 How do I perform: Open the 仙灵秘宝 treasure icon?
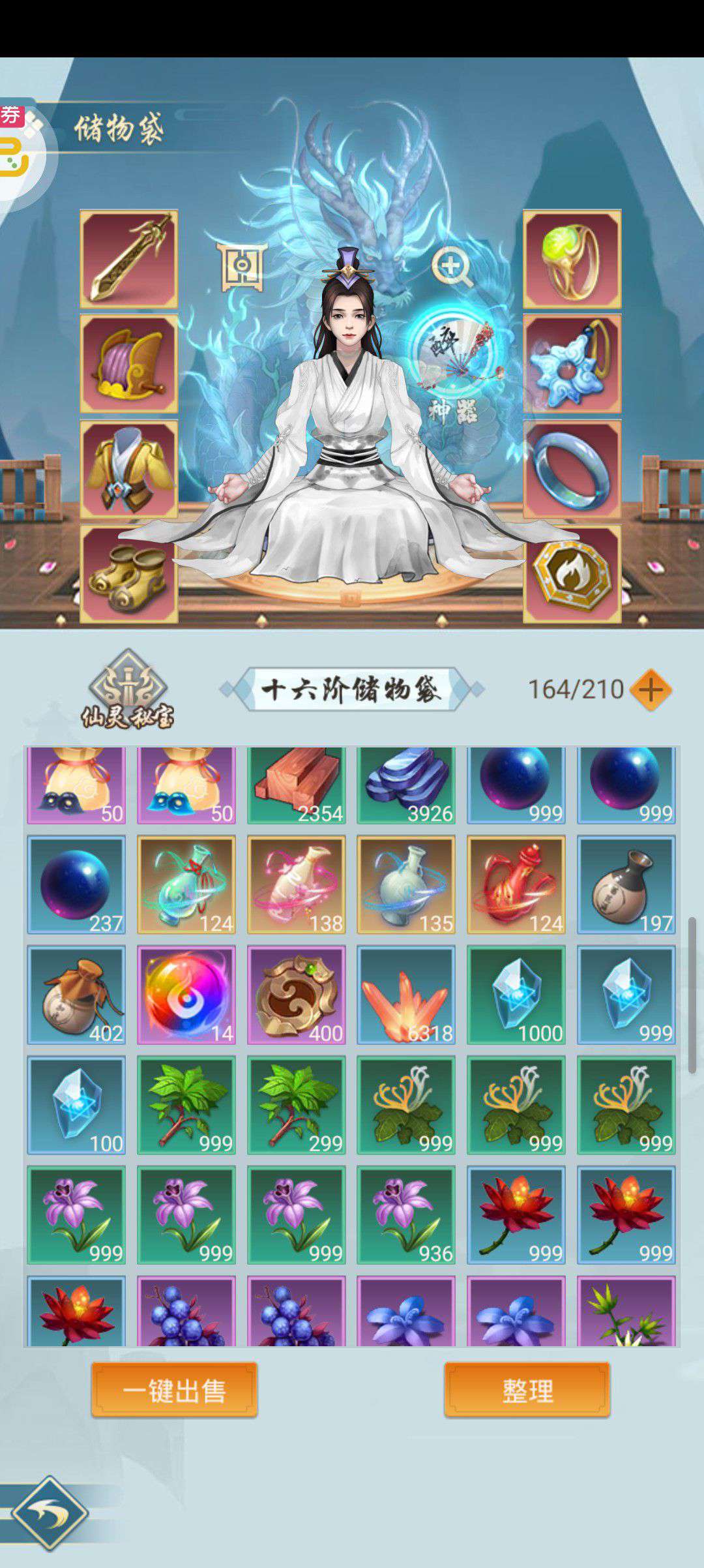click(128, 689)
